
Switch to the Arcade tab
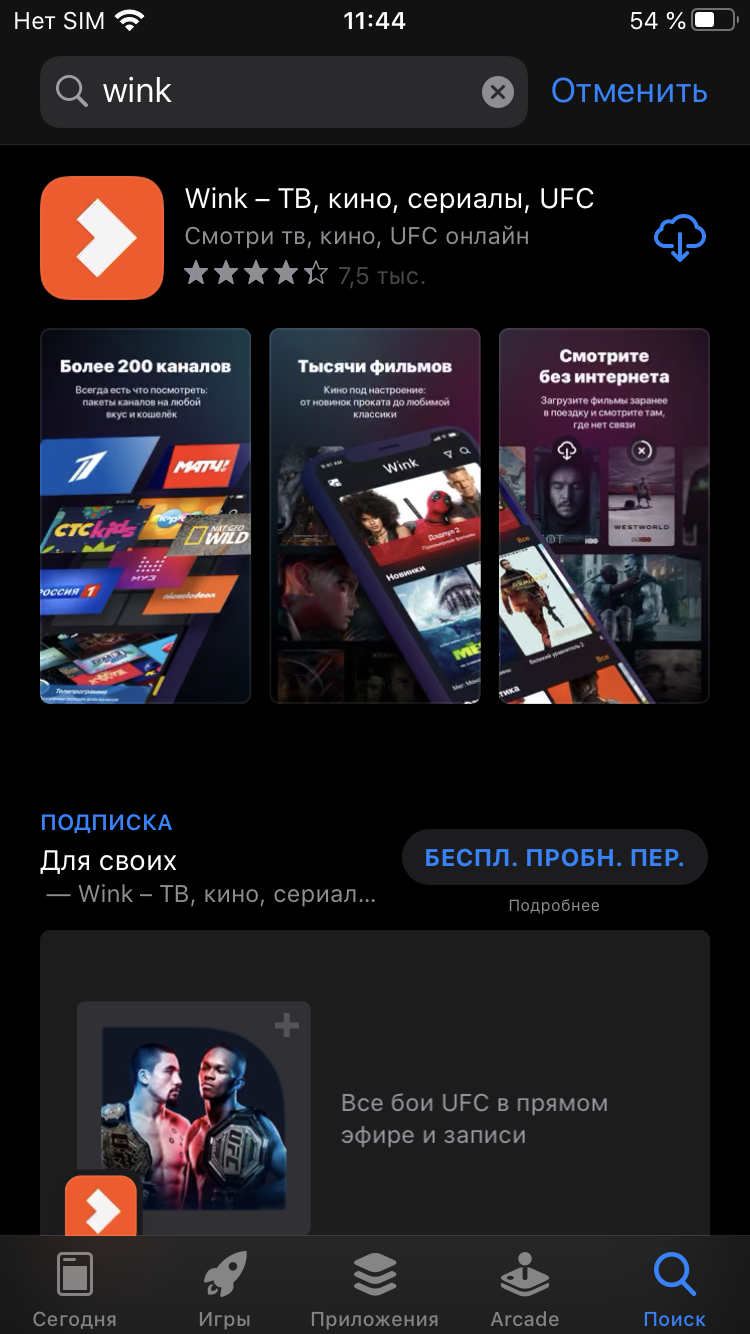[x=525, y=1288]
